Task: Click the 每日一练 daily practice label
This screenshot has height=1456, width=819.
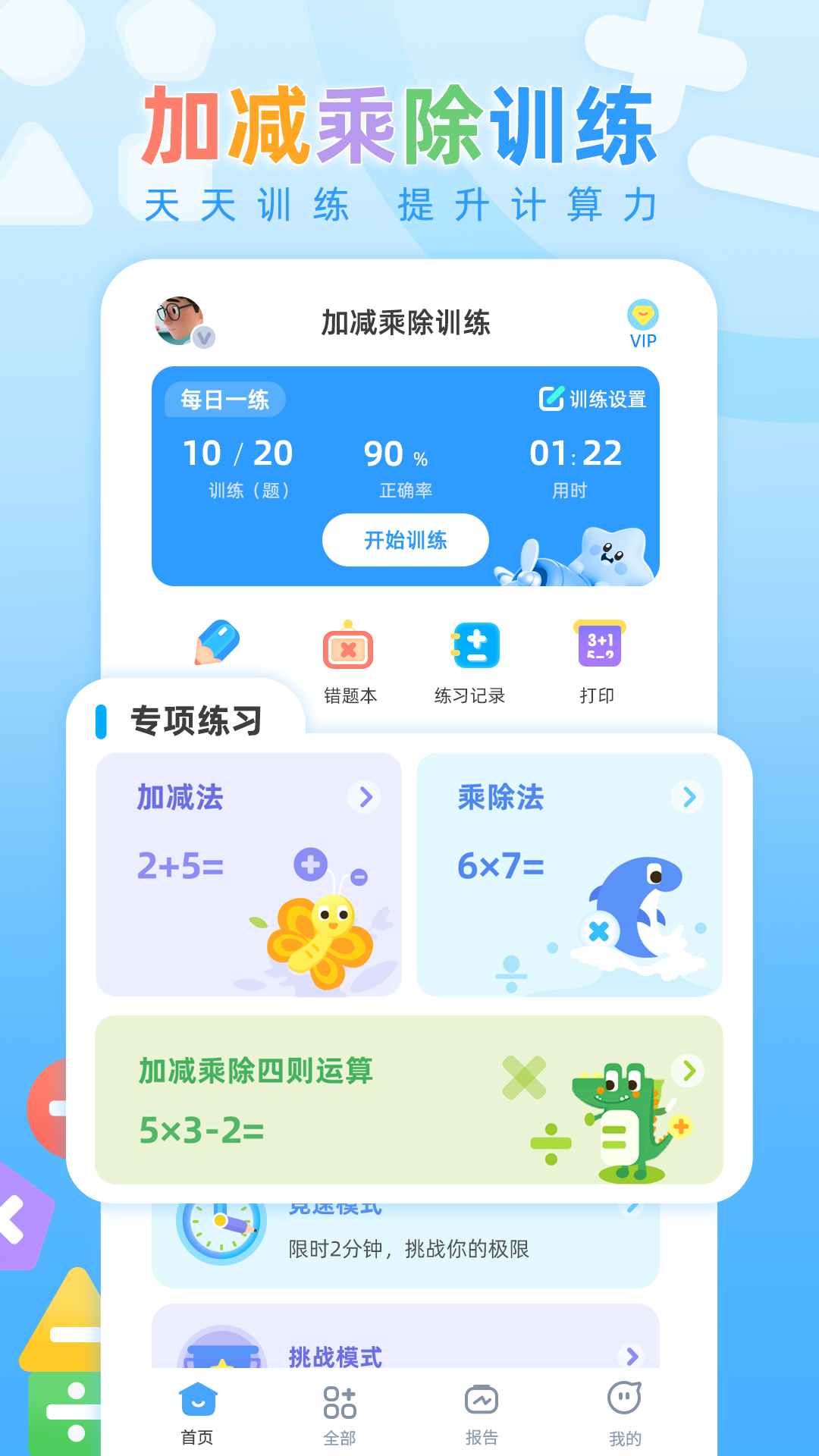Action: pyautogui.click(x=224, y=400)
